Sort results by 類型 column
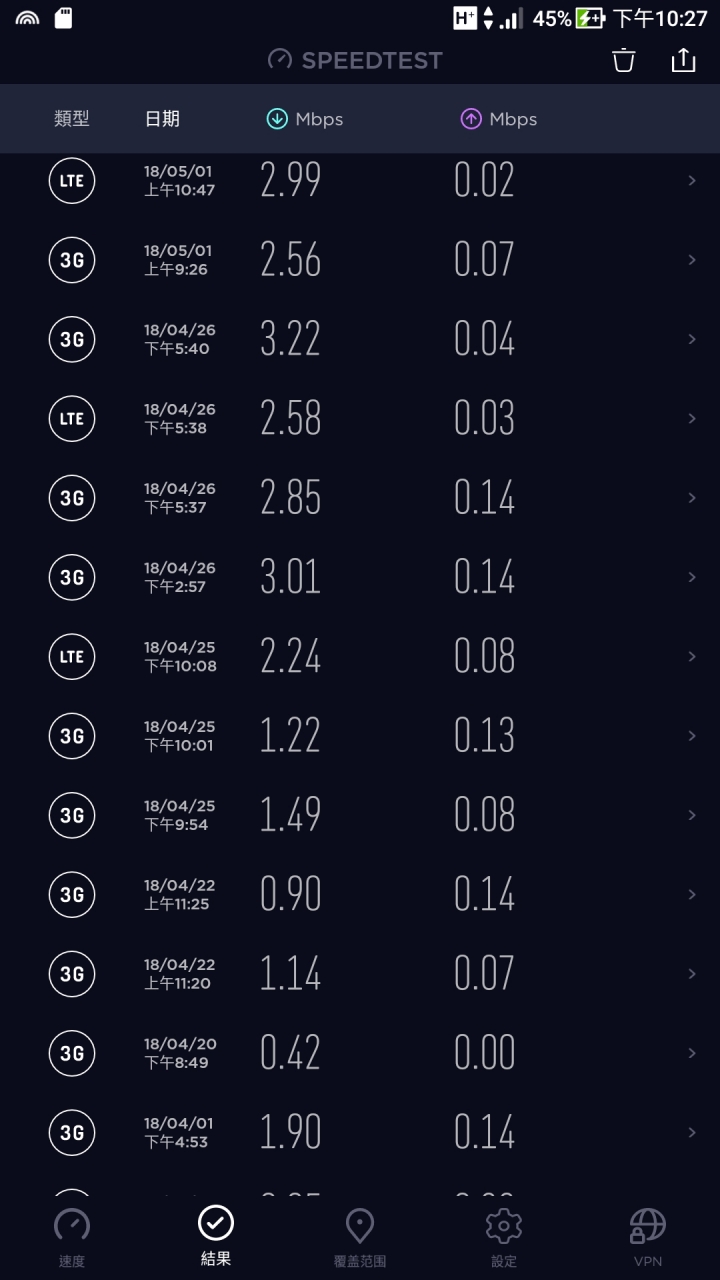The width and height of the screenshot is (720, 1280). tap(72, 119)
